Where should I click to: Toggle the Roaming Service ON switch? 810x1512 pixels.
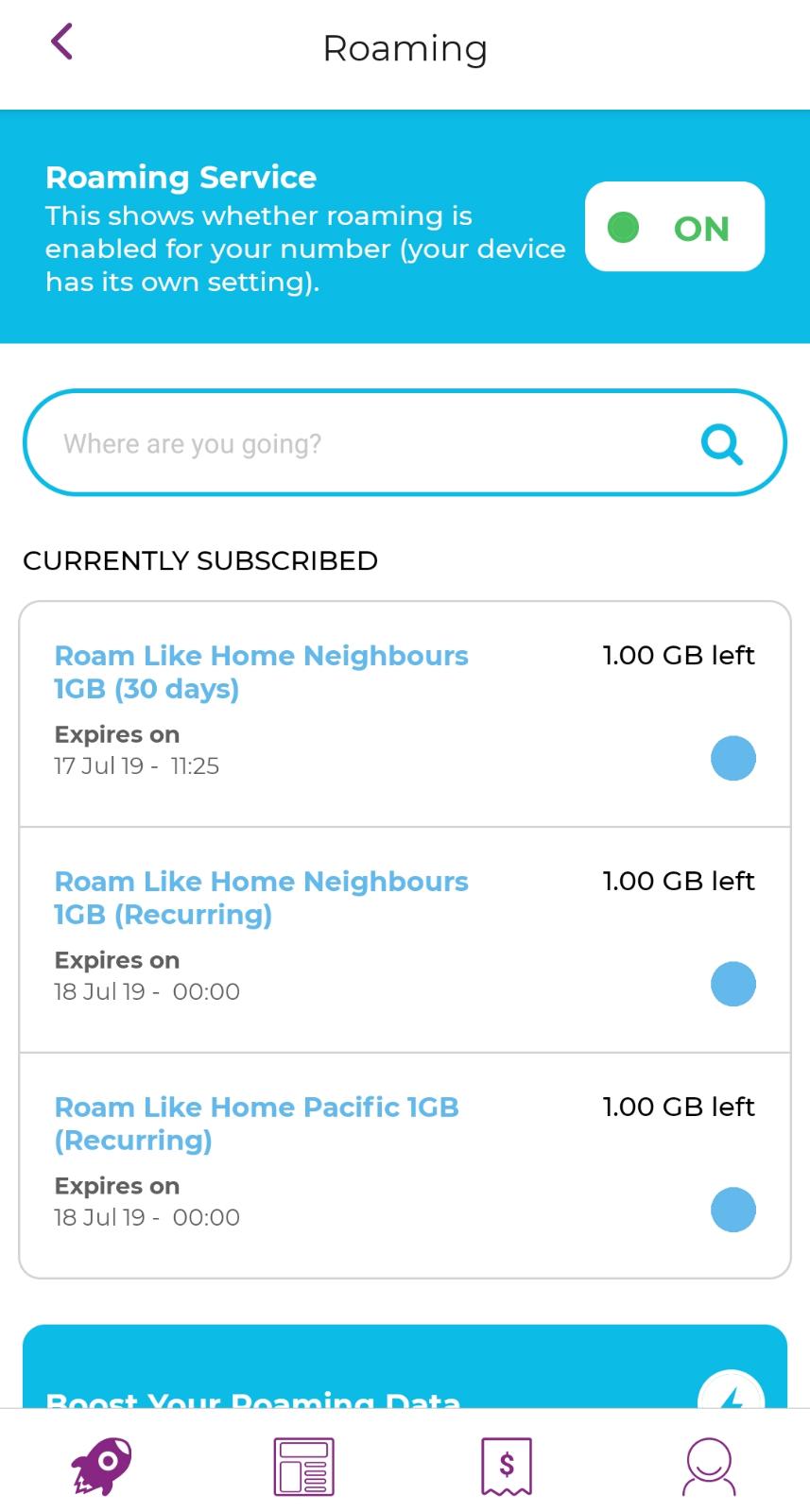click(674, 227)
